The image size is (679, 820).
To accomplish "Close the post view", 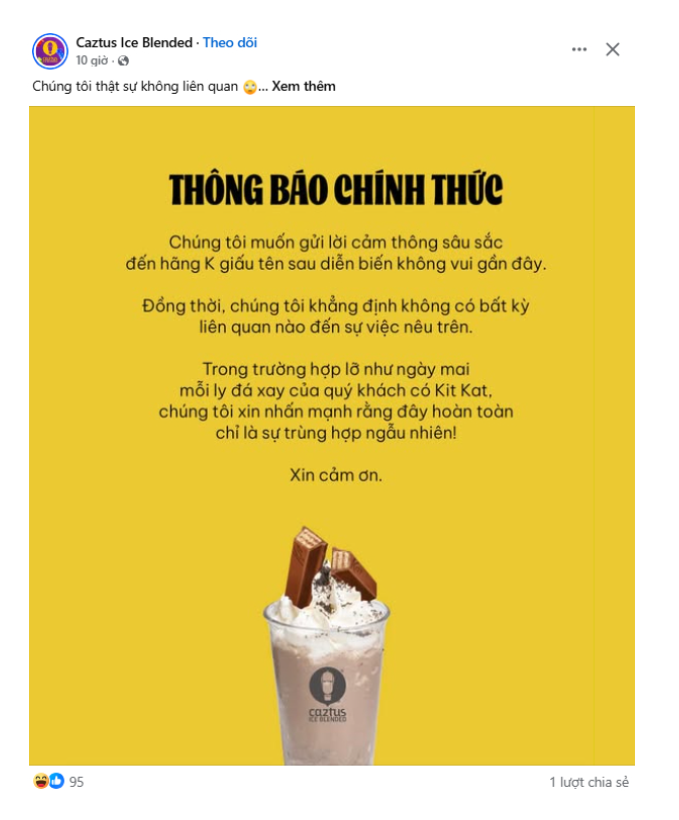I will (613, 49).
